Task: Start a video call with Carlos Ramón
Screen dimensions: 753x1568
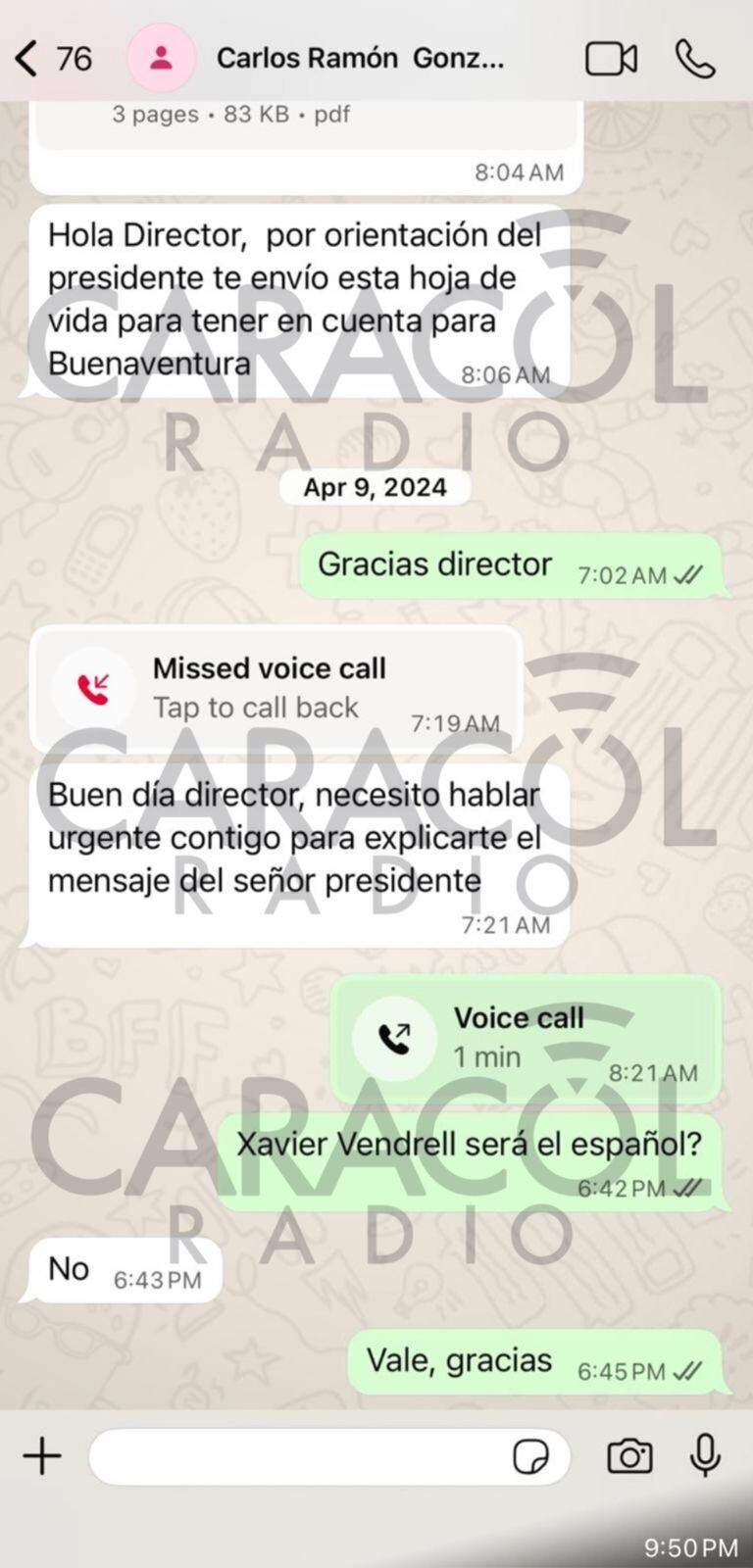Action: coord(611,59)
